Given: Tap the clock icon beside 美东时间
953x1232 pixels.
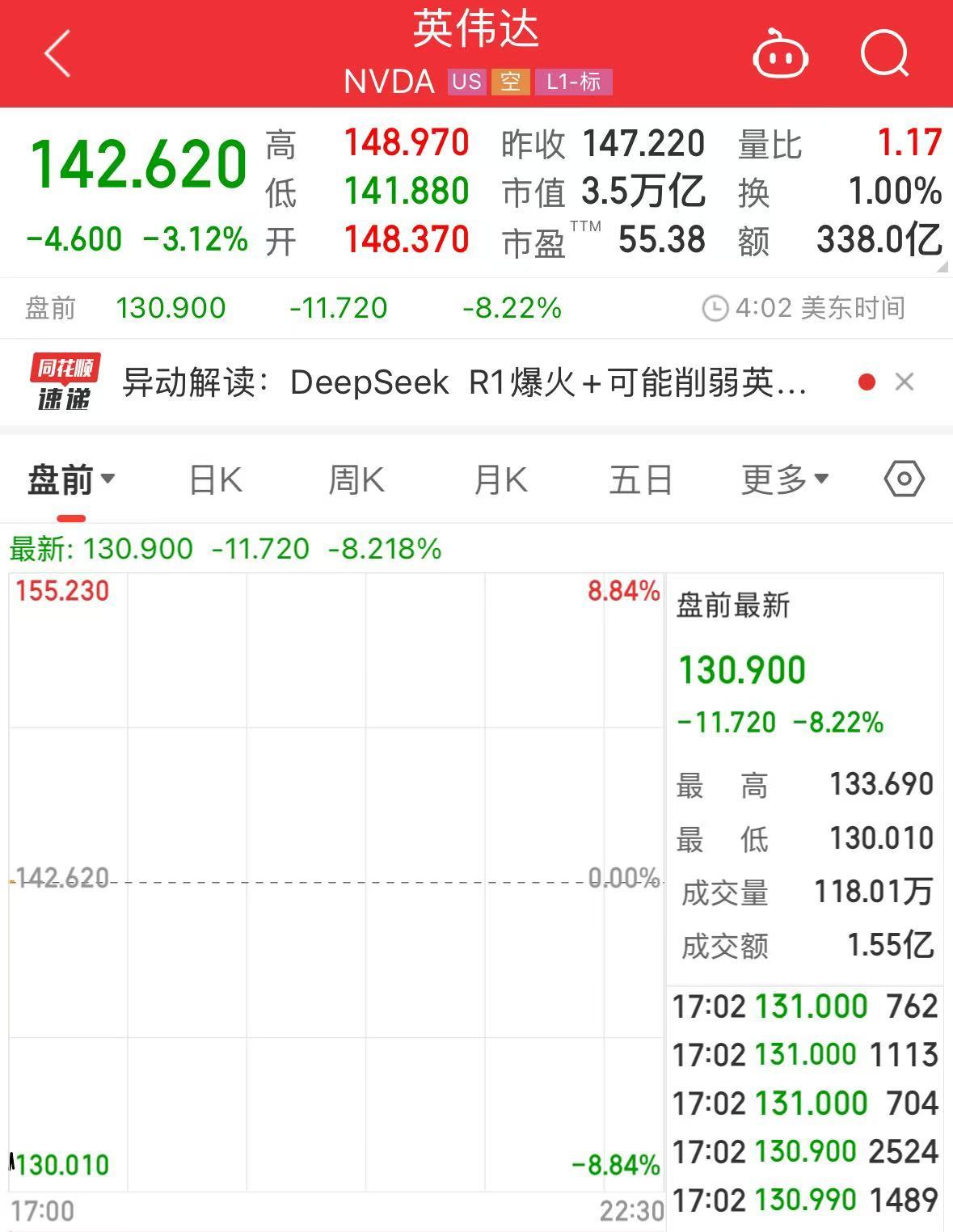Looking at the screenshot, I should pos(715,308).
